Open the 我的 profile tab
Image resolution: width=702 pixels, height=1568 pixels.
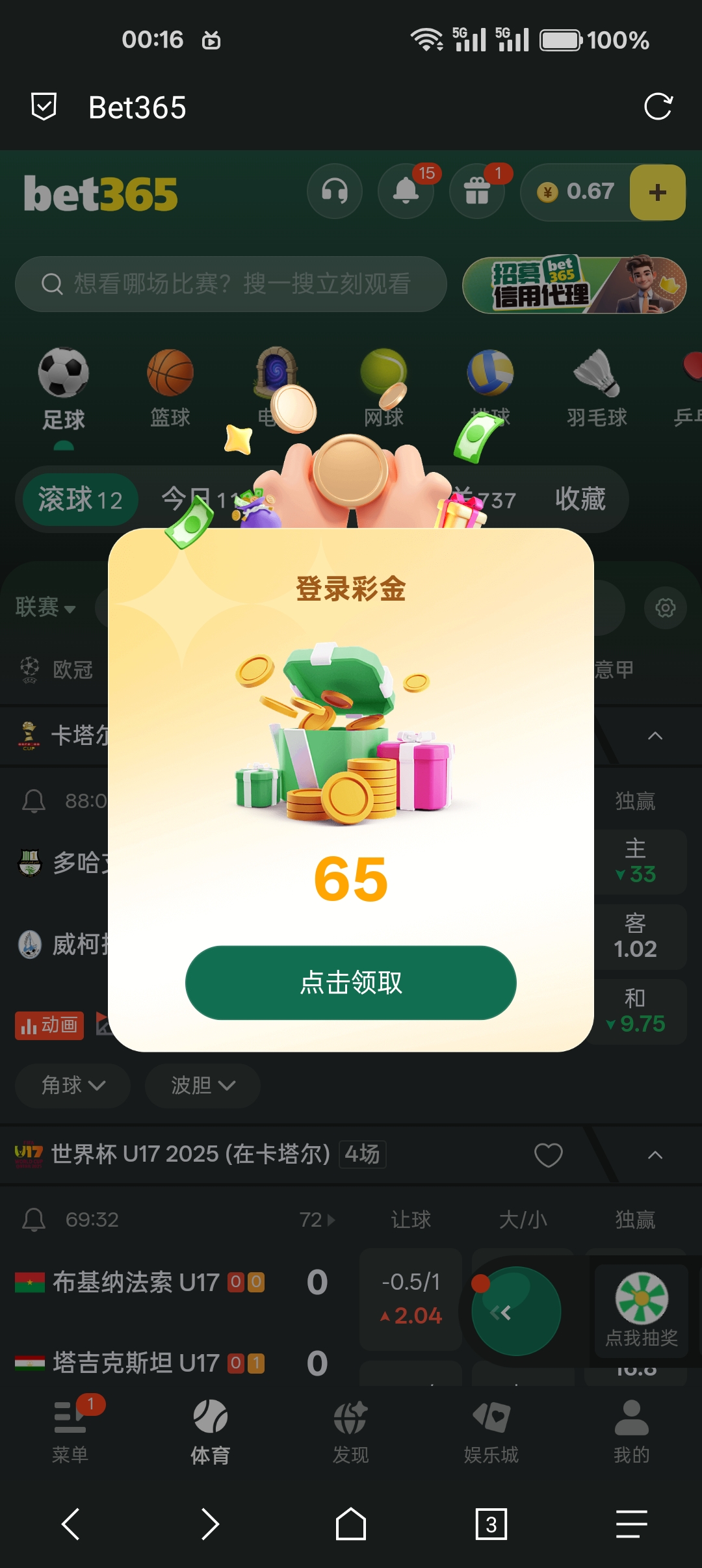[632, 1431]
